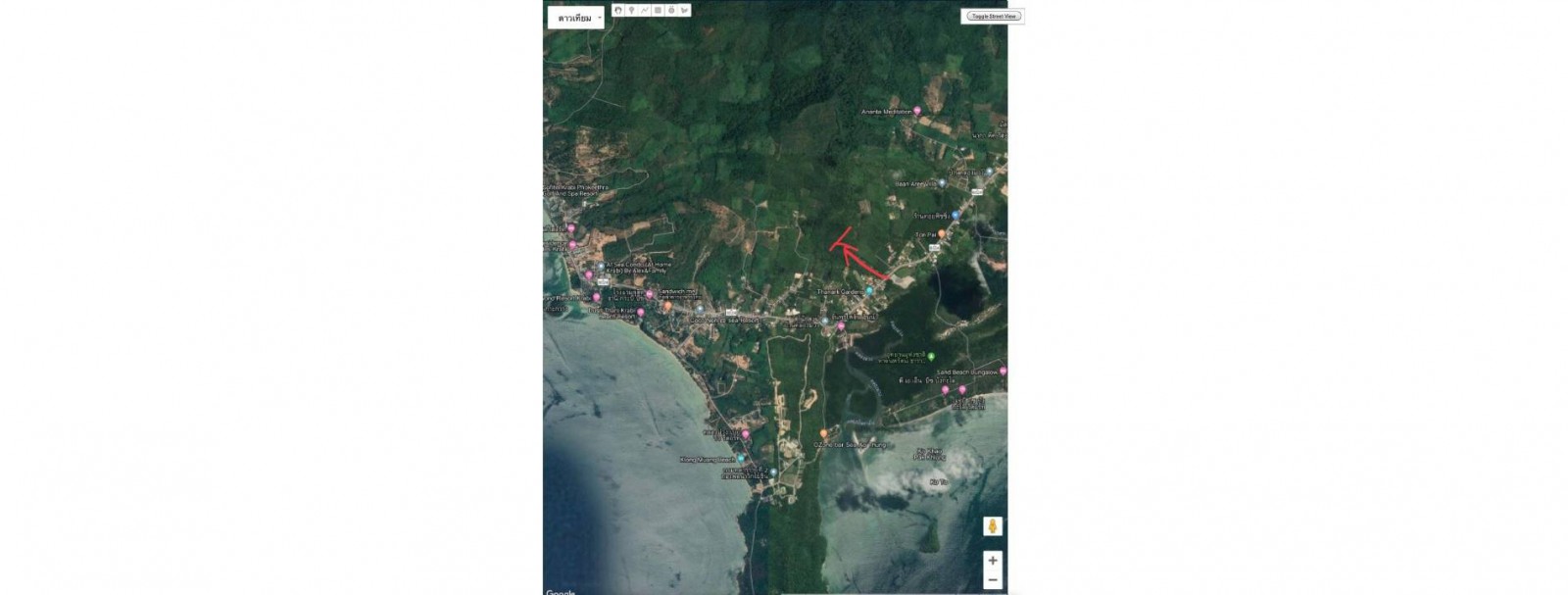
Task: Select the hand pan tool
Action: 618,10
